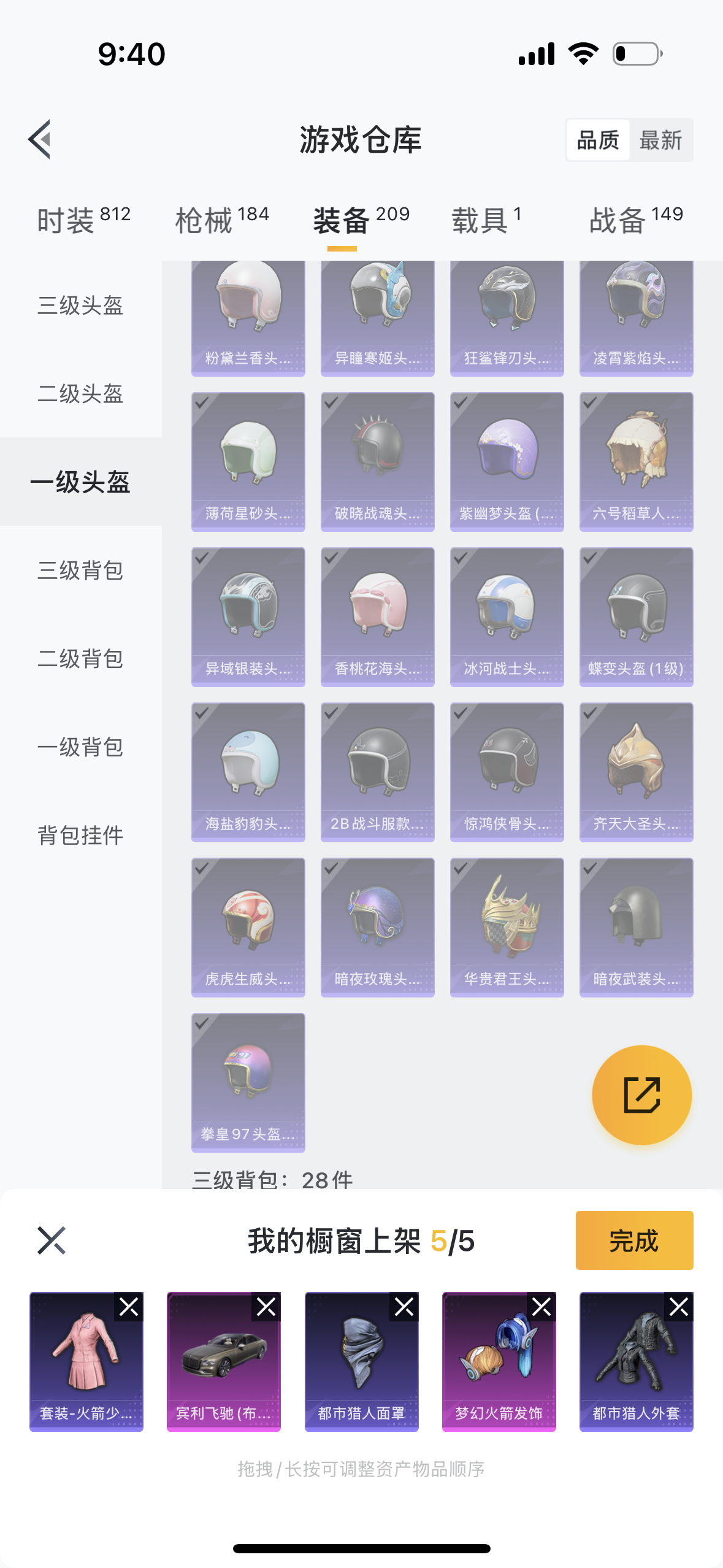This screenshot has height=1568, width=723.
Task: Select the 薄荷星砂 helmet
Action: 248,461
